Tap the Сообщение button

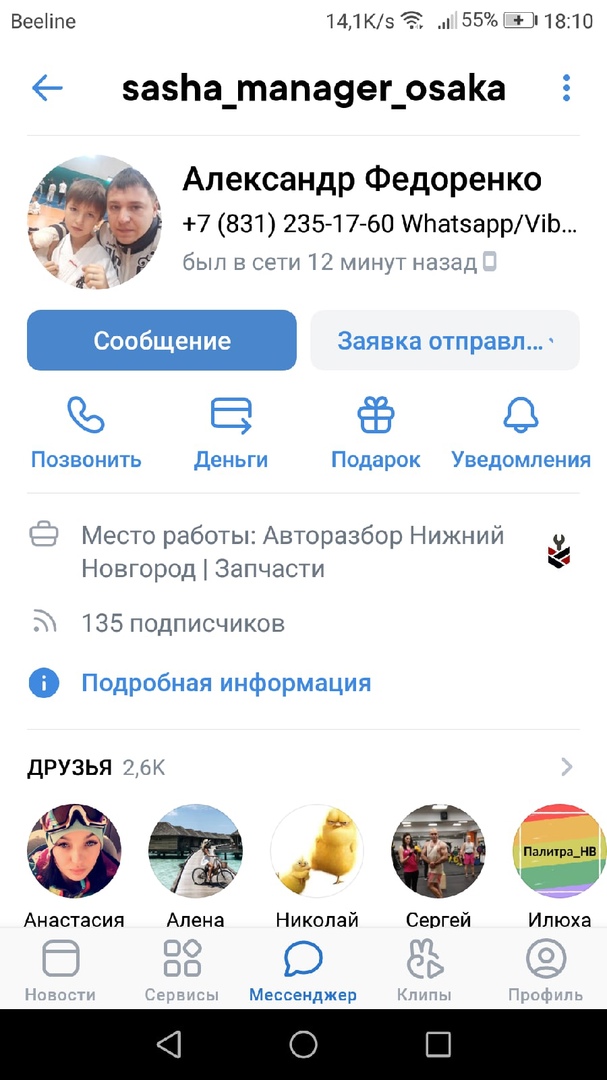pos(162,341)
